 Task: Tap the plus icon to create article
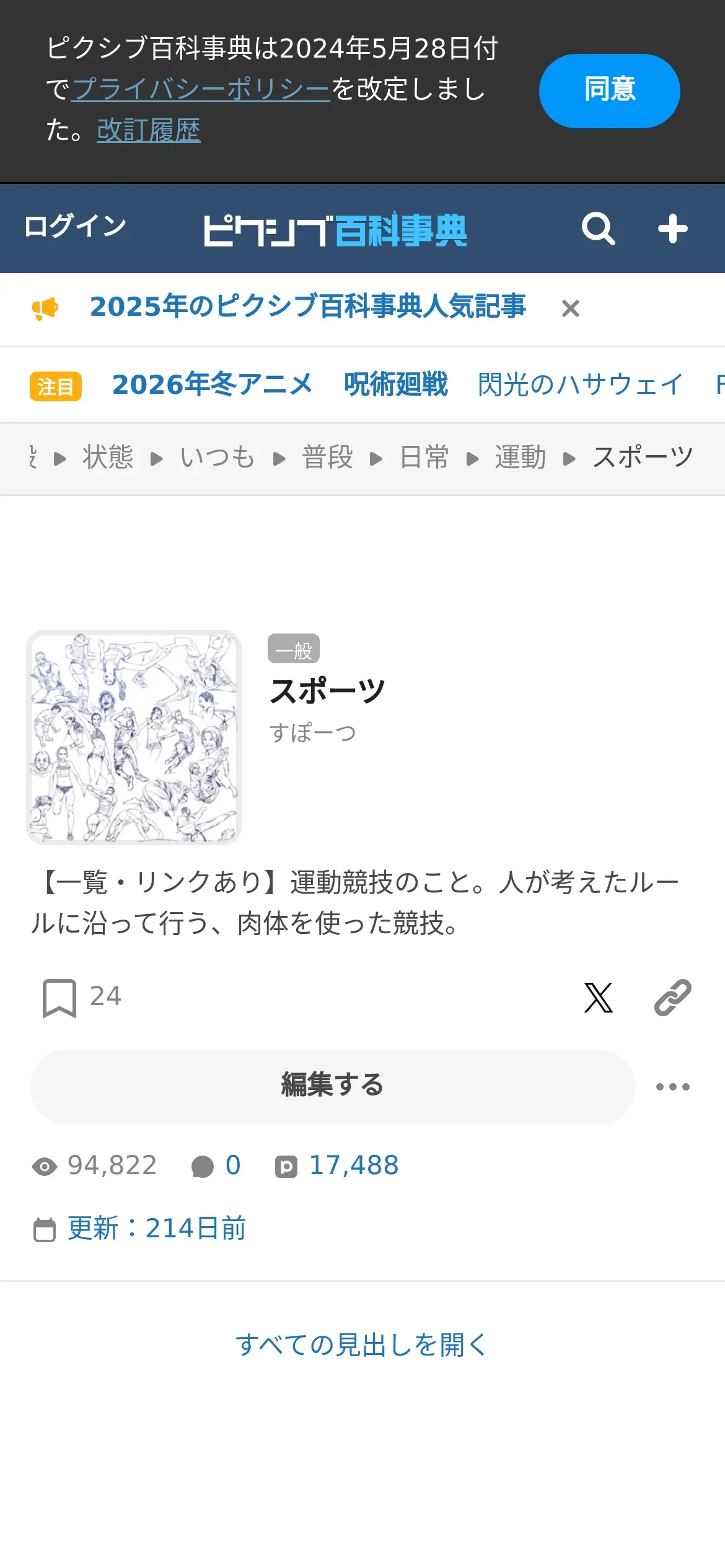point(672,229)
